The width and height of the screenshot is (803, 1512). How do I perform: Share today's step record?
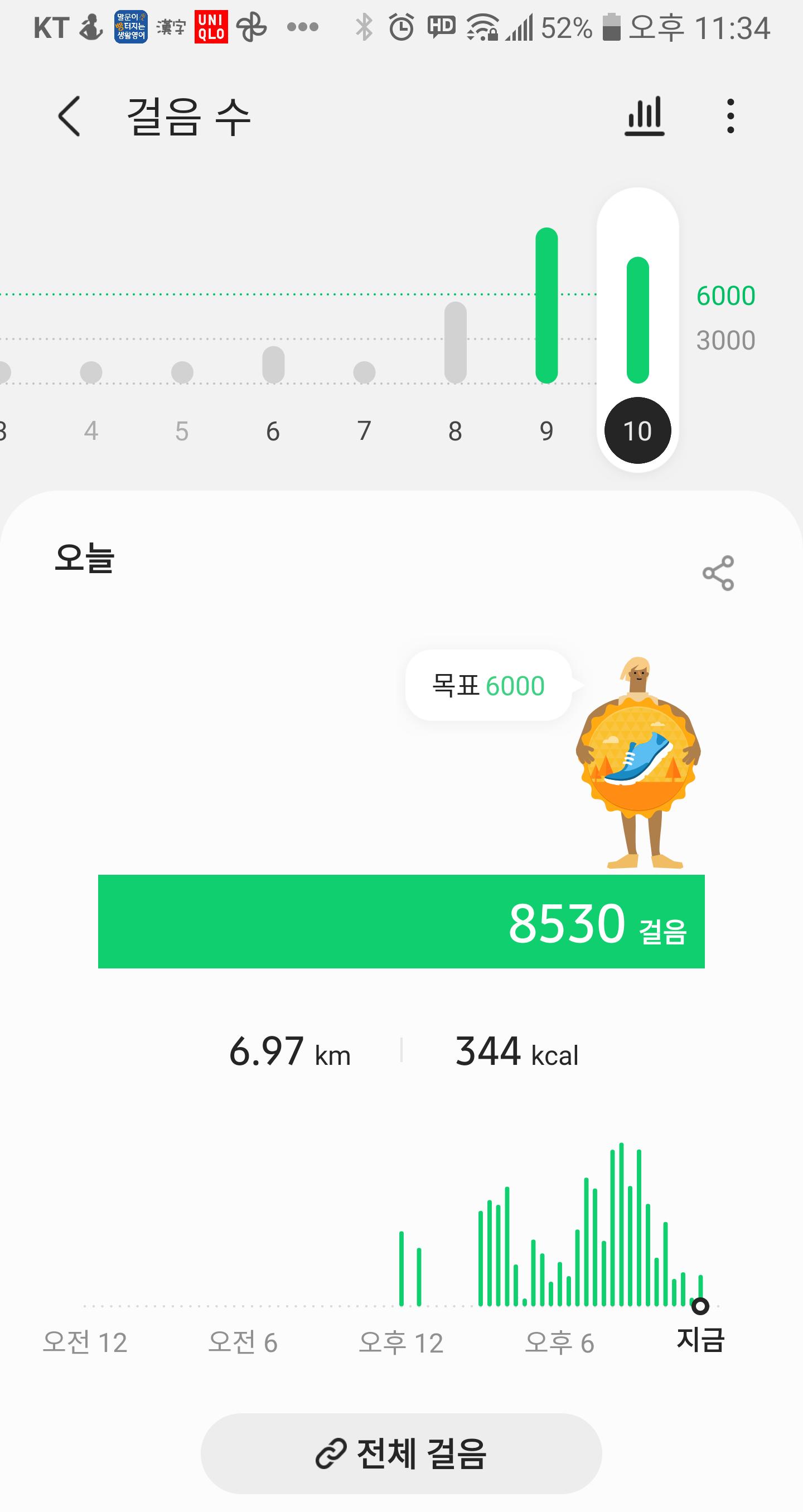tap(718, 573)
